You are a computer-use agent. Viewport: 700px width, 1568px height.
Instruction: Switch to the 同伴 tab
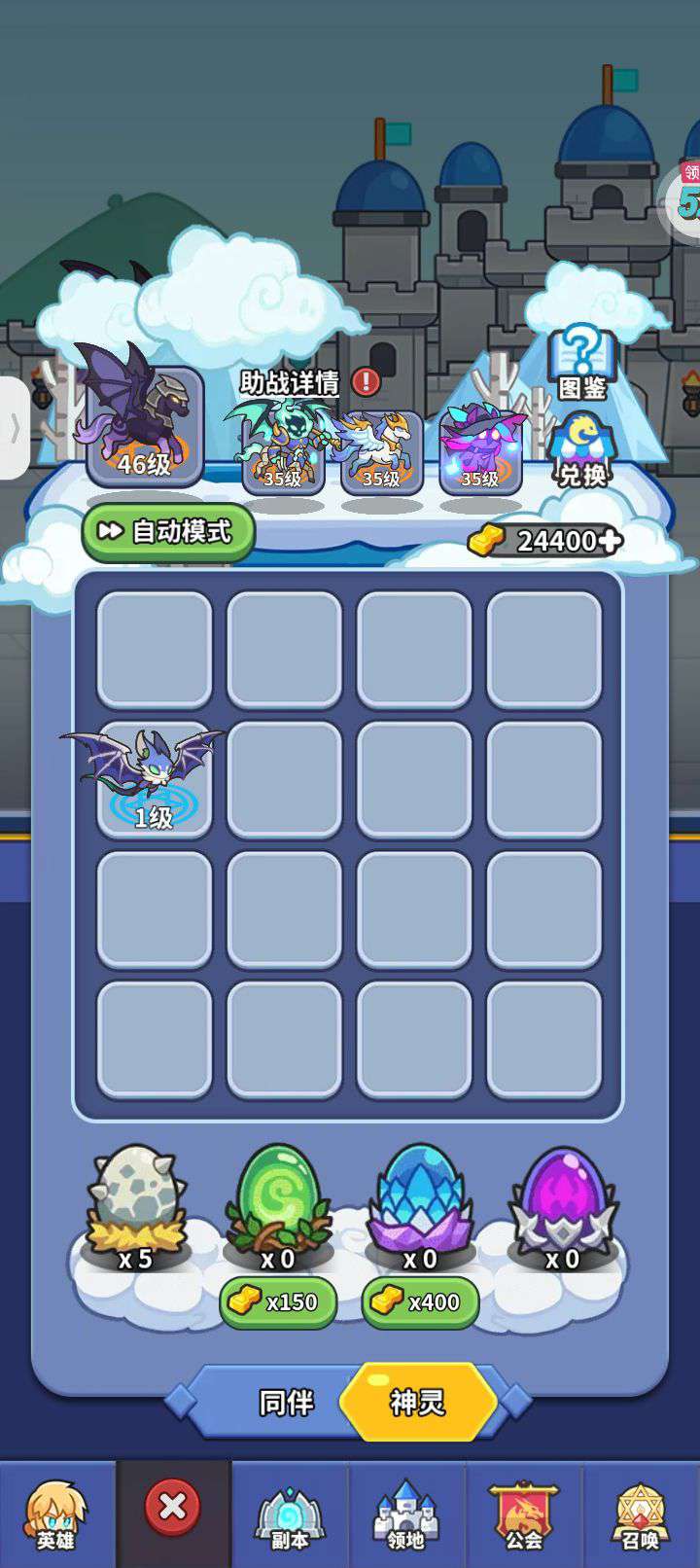[x=286, y=1403]
